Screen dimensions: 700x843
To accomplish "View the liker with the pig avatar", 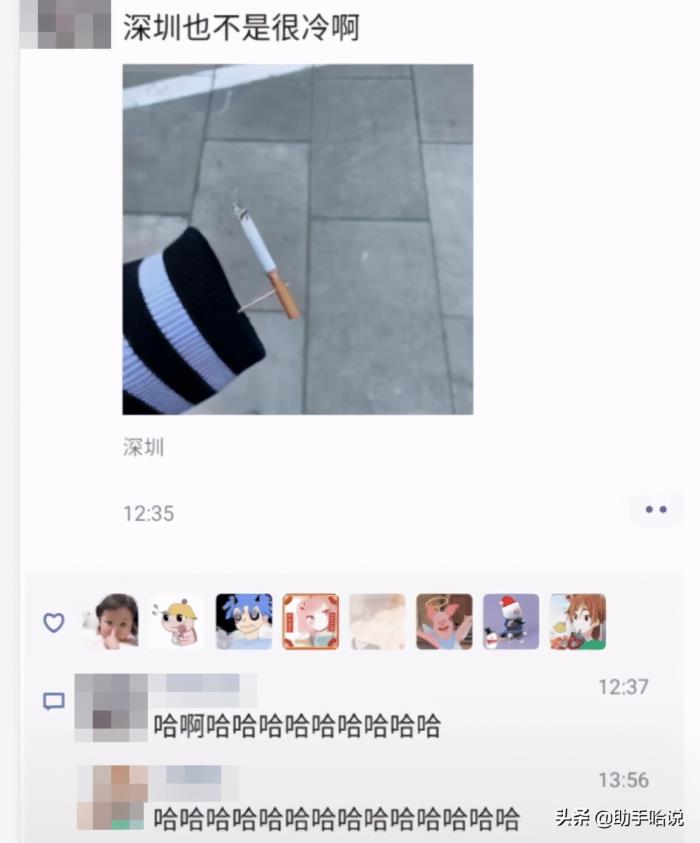I will coord(444,622).
